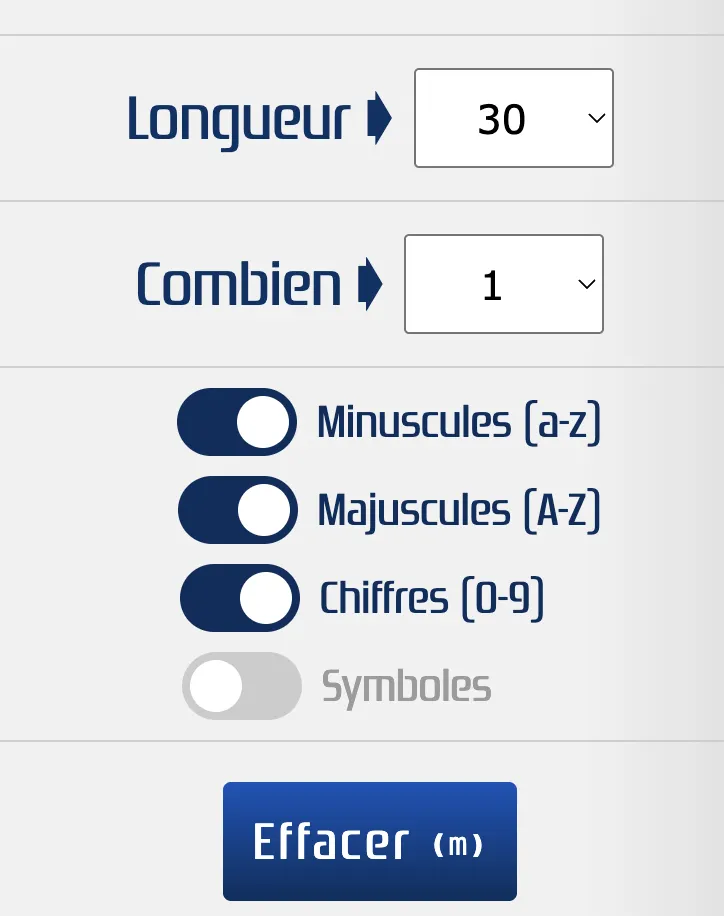Click the white knob on the Majuscules switch
The width and height of the screenshot is (724, 916).
pyautogui.click(x=262, y=510)
